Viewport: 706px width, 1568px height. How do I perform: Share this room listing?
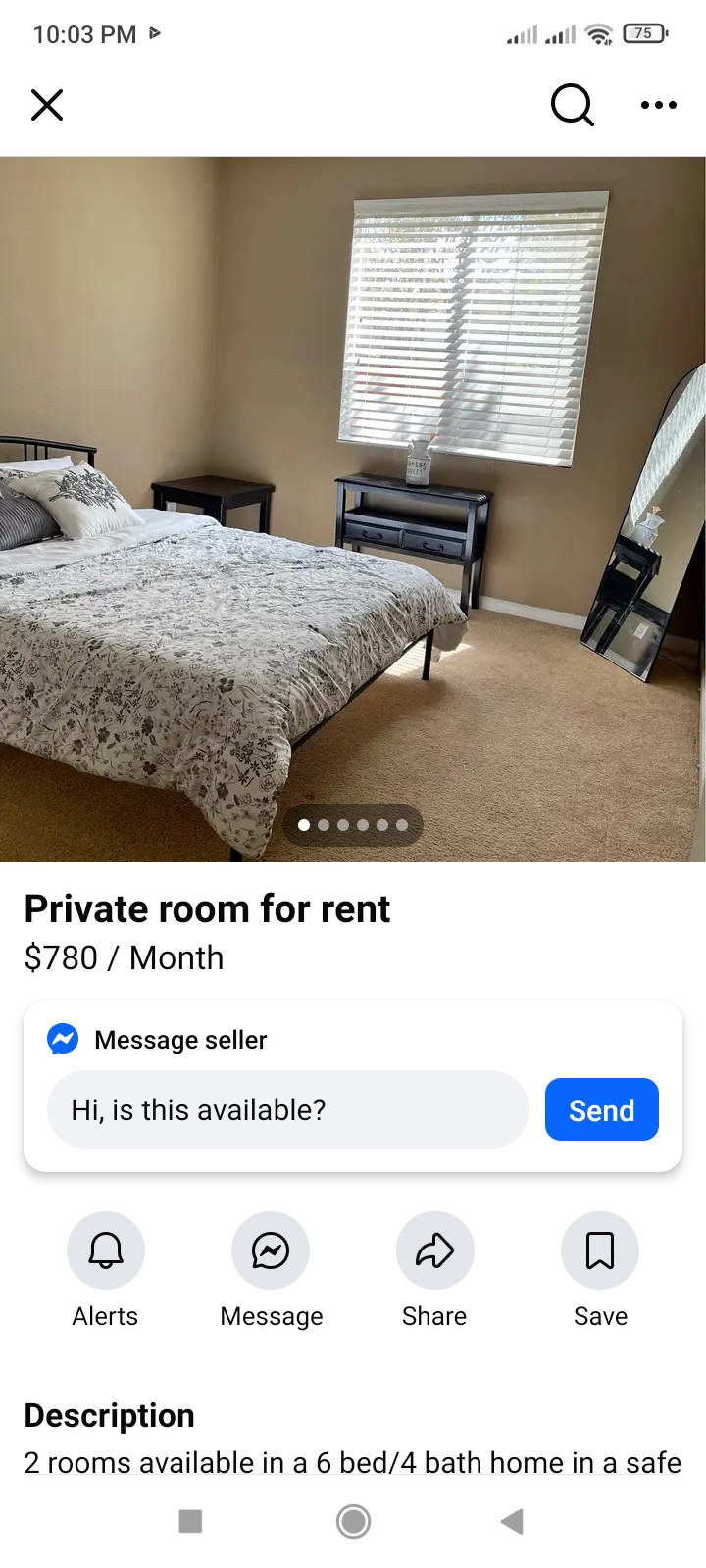click(434, 1250)
